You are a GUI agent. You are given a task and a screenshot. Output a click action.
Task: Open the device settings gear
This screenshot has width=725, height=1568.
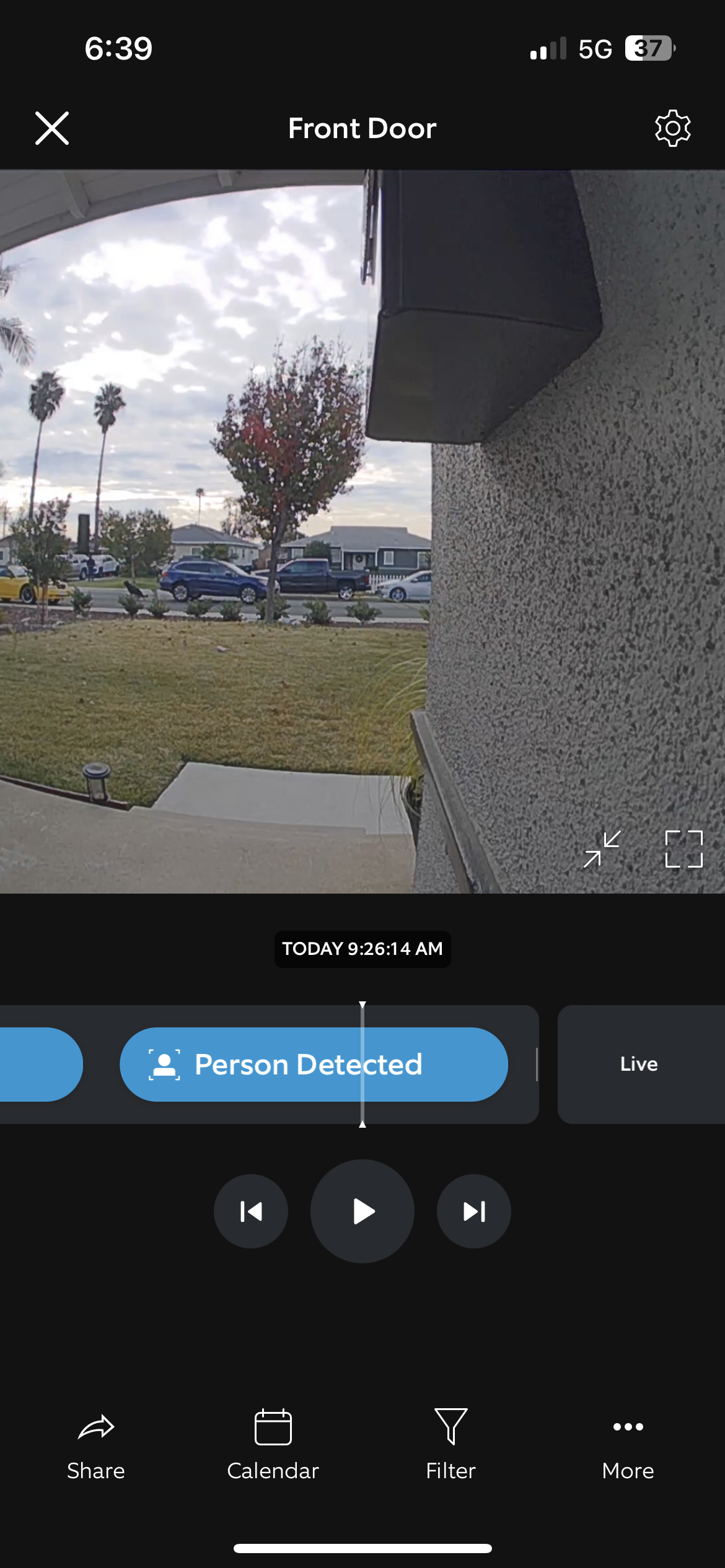[x=672, y=128]
